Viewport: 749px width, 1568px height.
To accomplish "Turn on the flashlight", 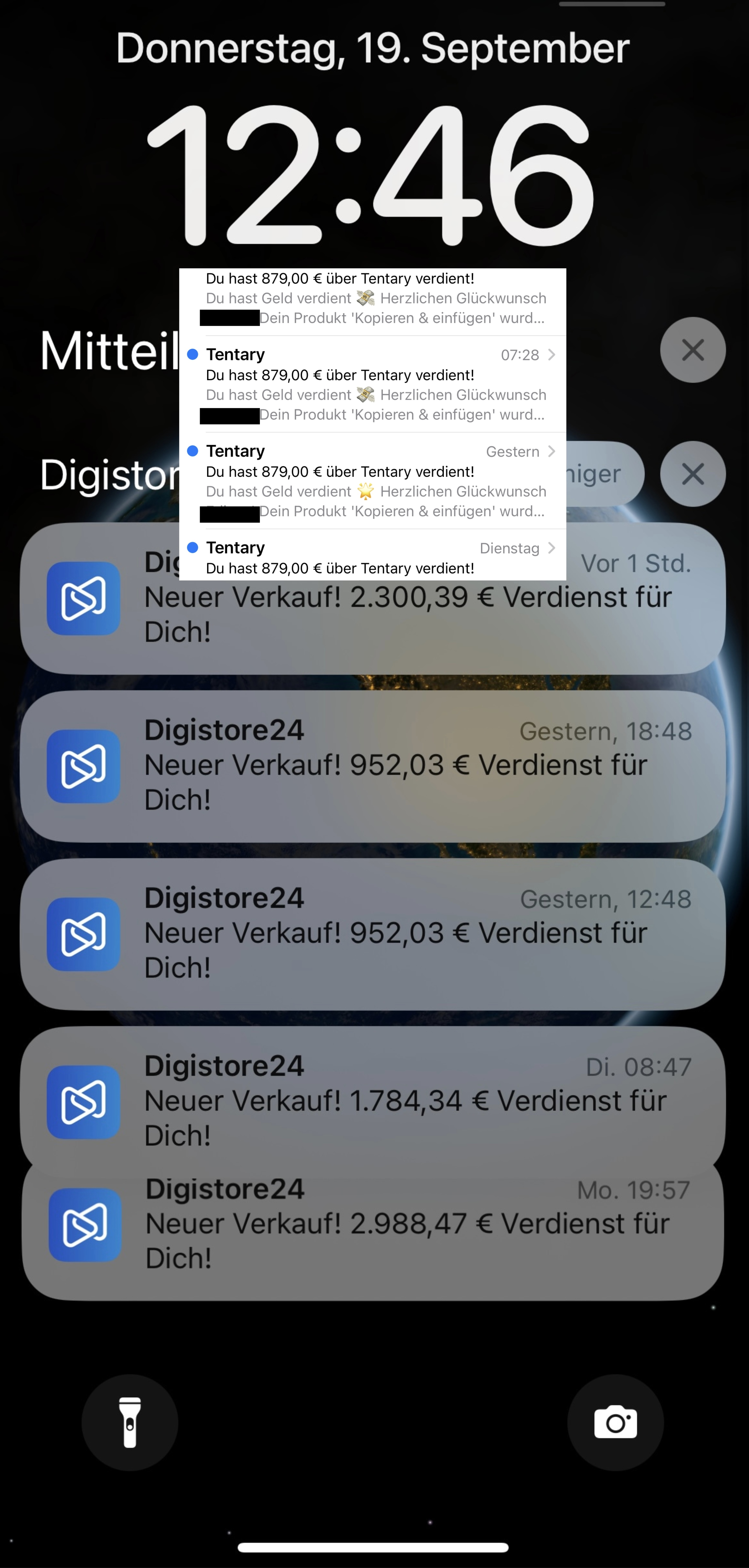I will 130,1423.
